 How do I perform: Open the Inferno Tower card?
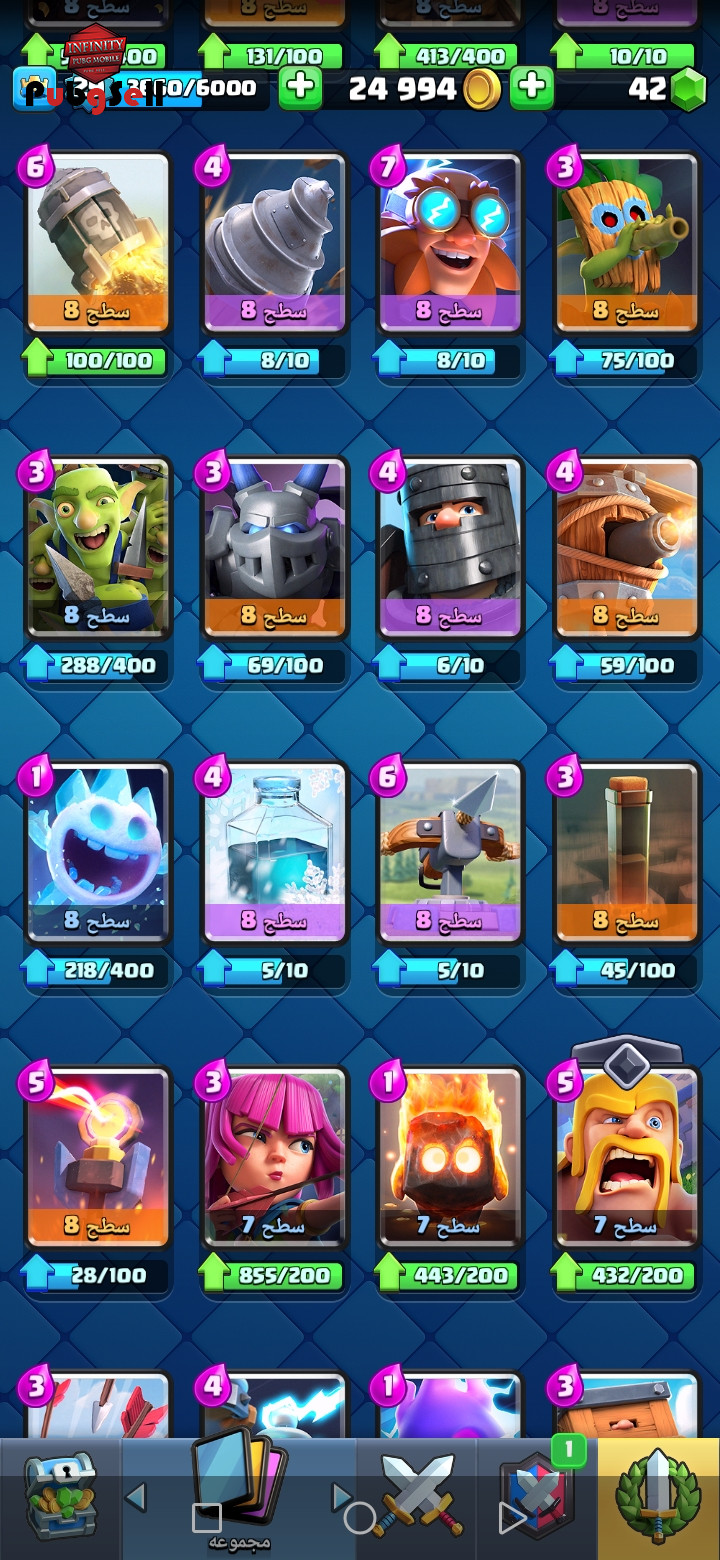pos(98,1157)
